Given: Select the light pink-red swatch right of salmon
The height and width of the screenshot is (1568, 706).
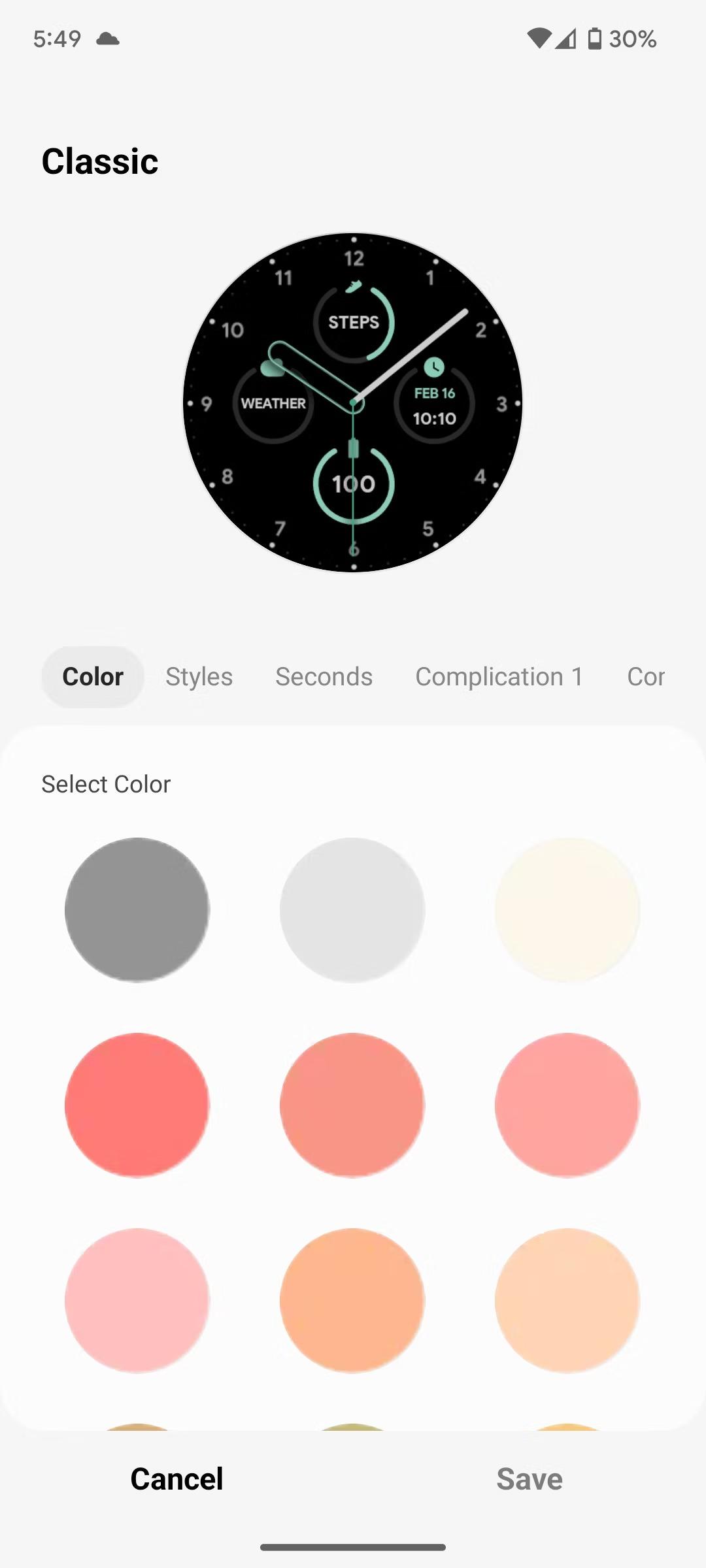Looking at the screenshot, I should (567, 1105).
